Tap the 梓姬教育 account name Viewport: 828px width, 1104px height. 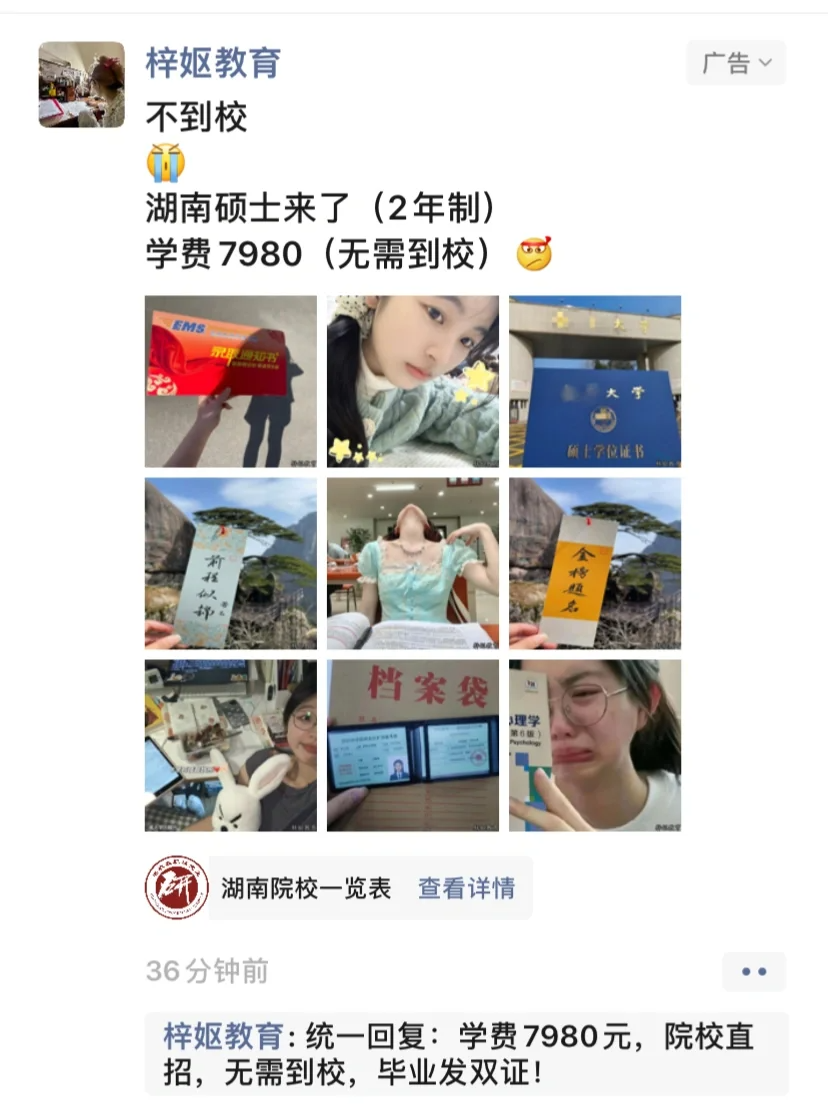[x=213, y=63]
